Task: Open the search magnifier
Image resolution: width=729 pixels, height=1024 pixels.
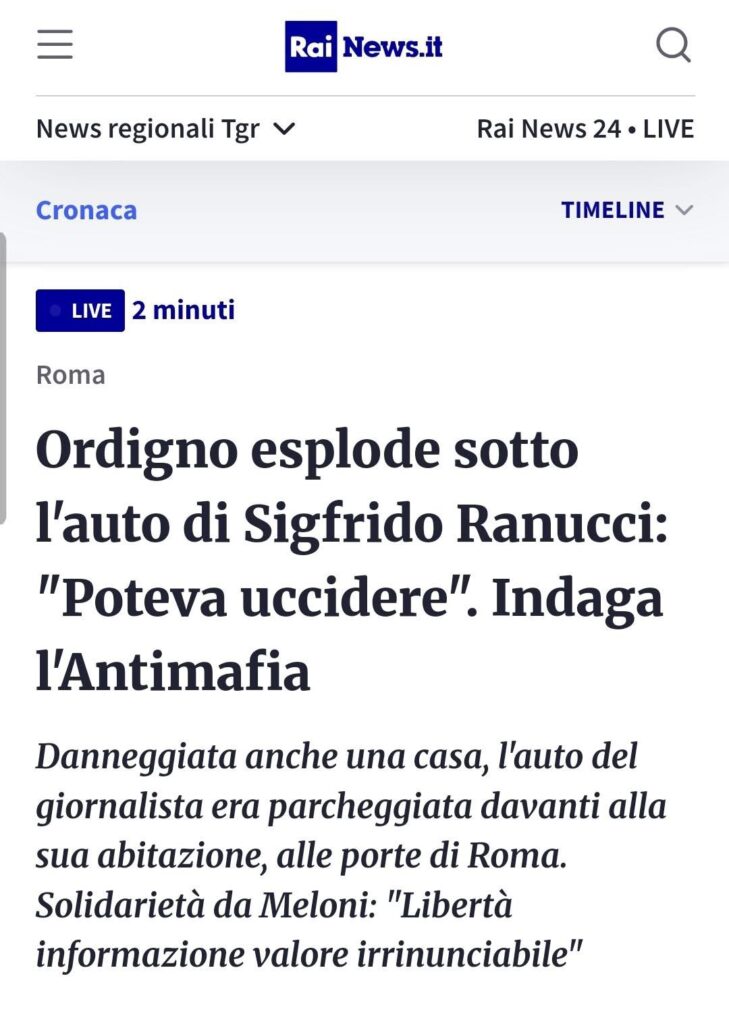Action: click(x=673, y=45)
